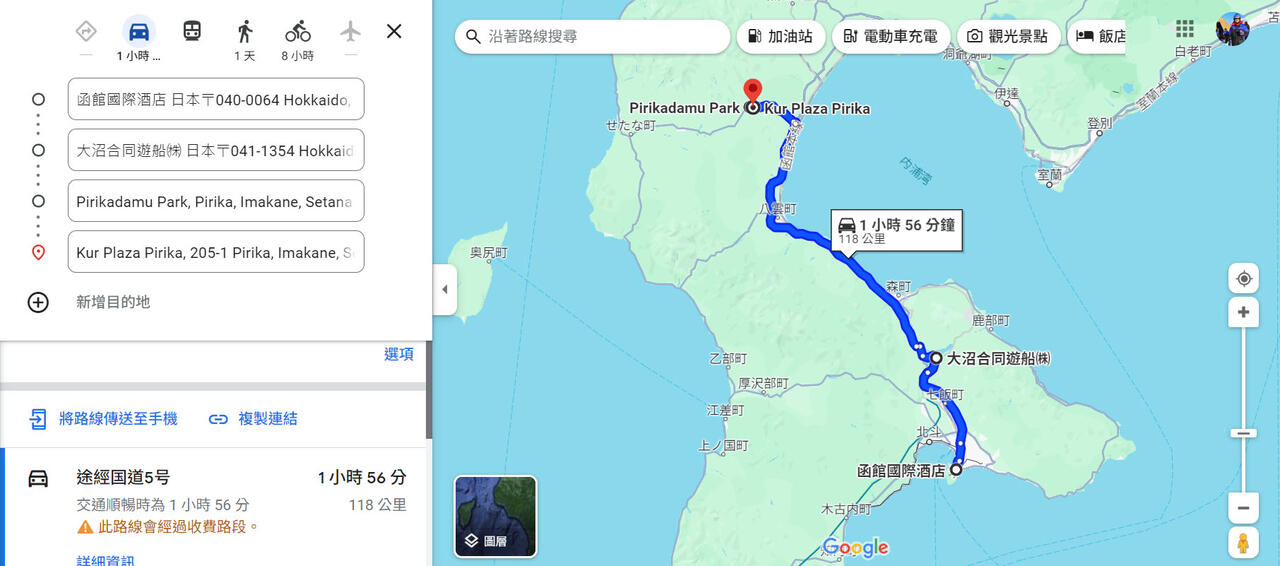Screen dimensions: 1280x566
Task: Switch to cycling travel mode
Action: tap(298, 31)
